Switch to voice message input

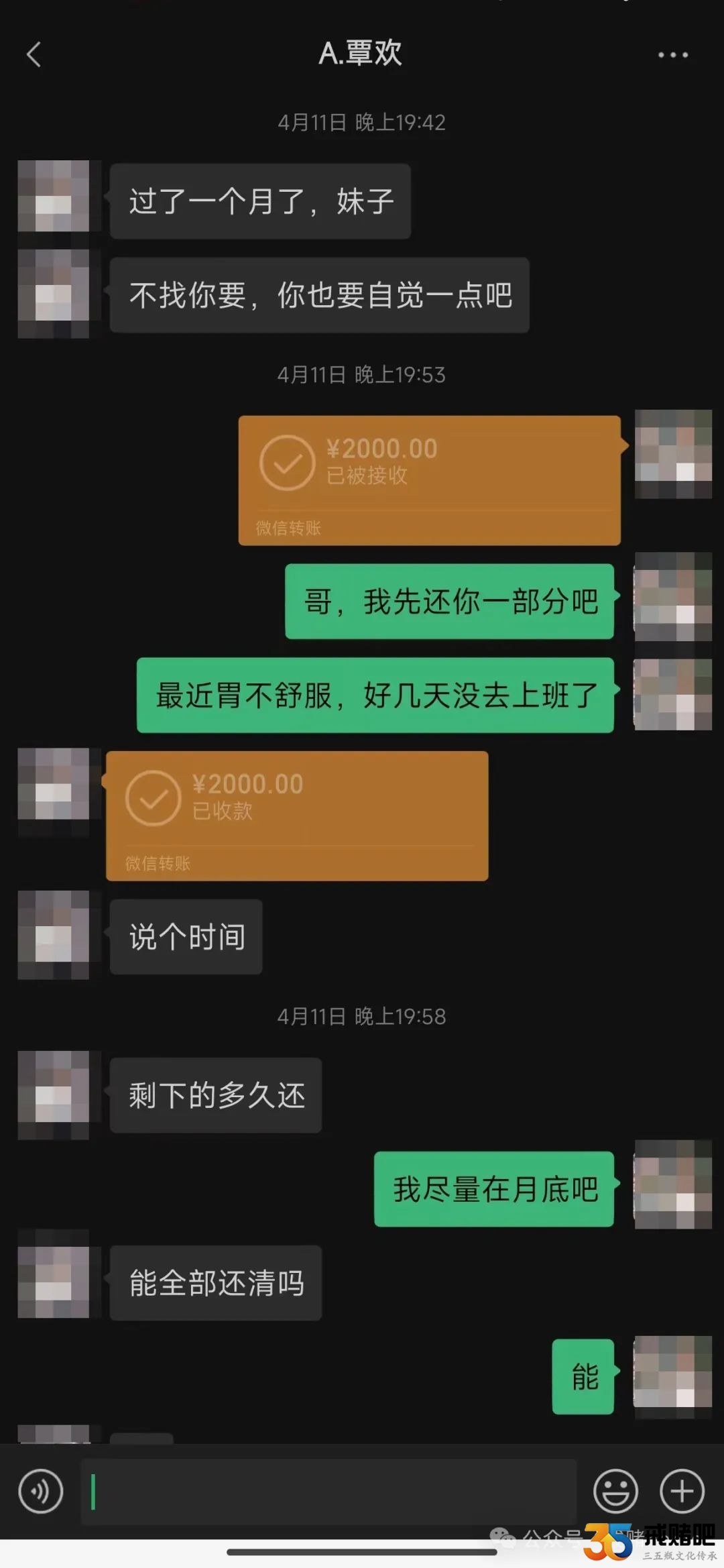(x=41, y=1492)
